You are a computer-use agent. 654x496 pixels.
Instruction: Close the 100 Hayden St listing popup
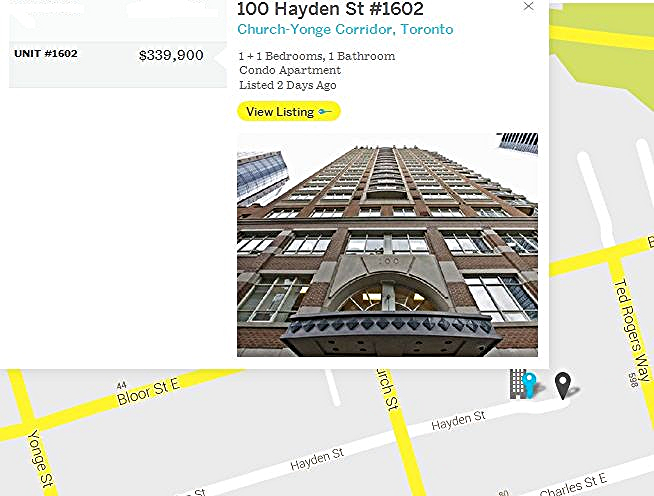[x=528, y=7]
